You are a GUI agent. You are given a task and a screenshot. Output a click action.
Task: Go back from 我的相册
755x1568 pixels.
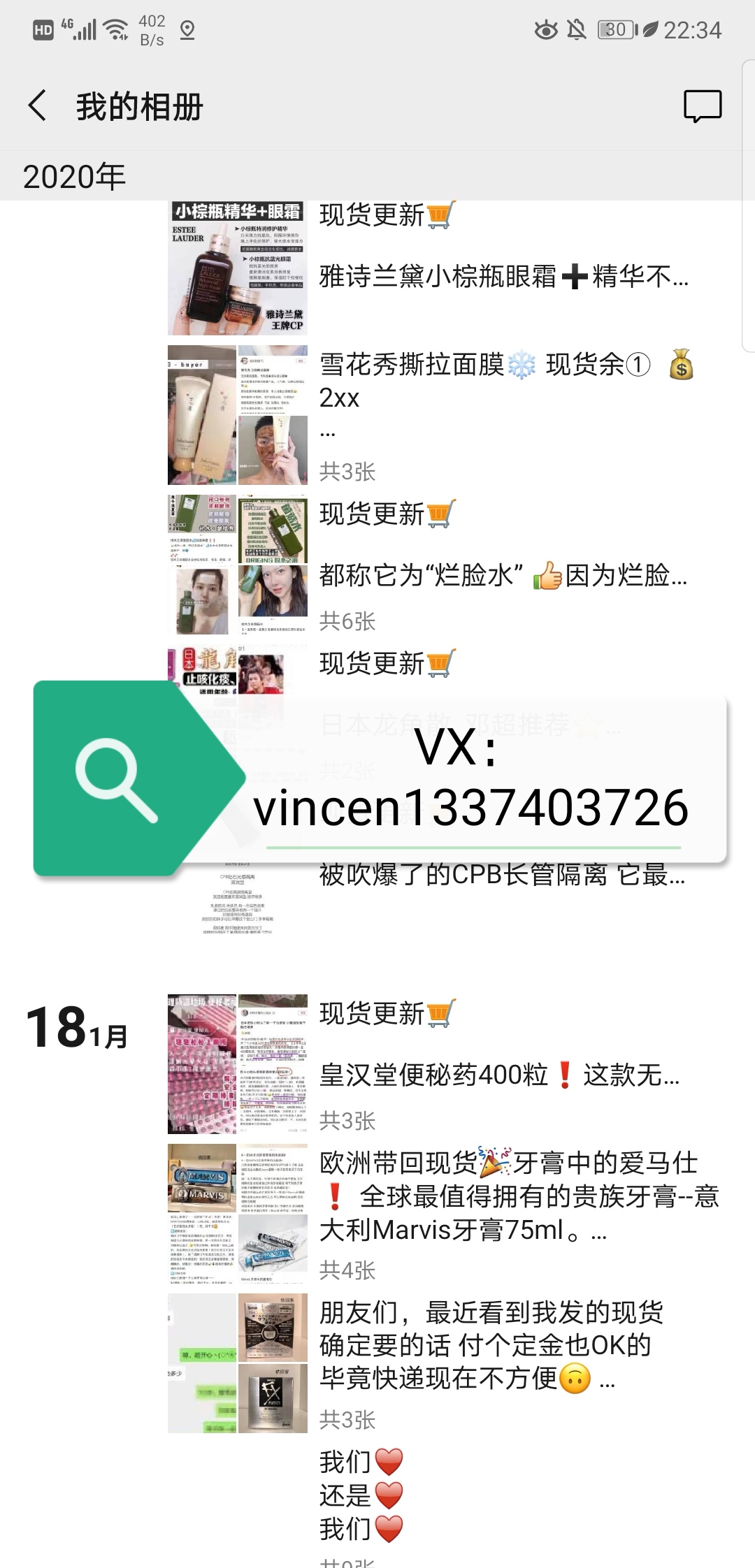[38, 106]
